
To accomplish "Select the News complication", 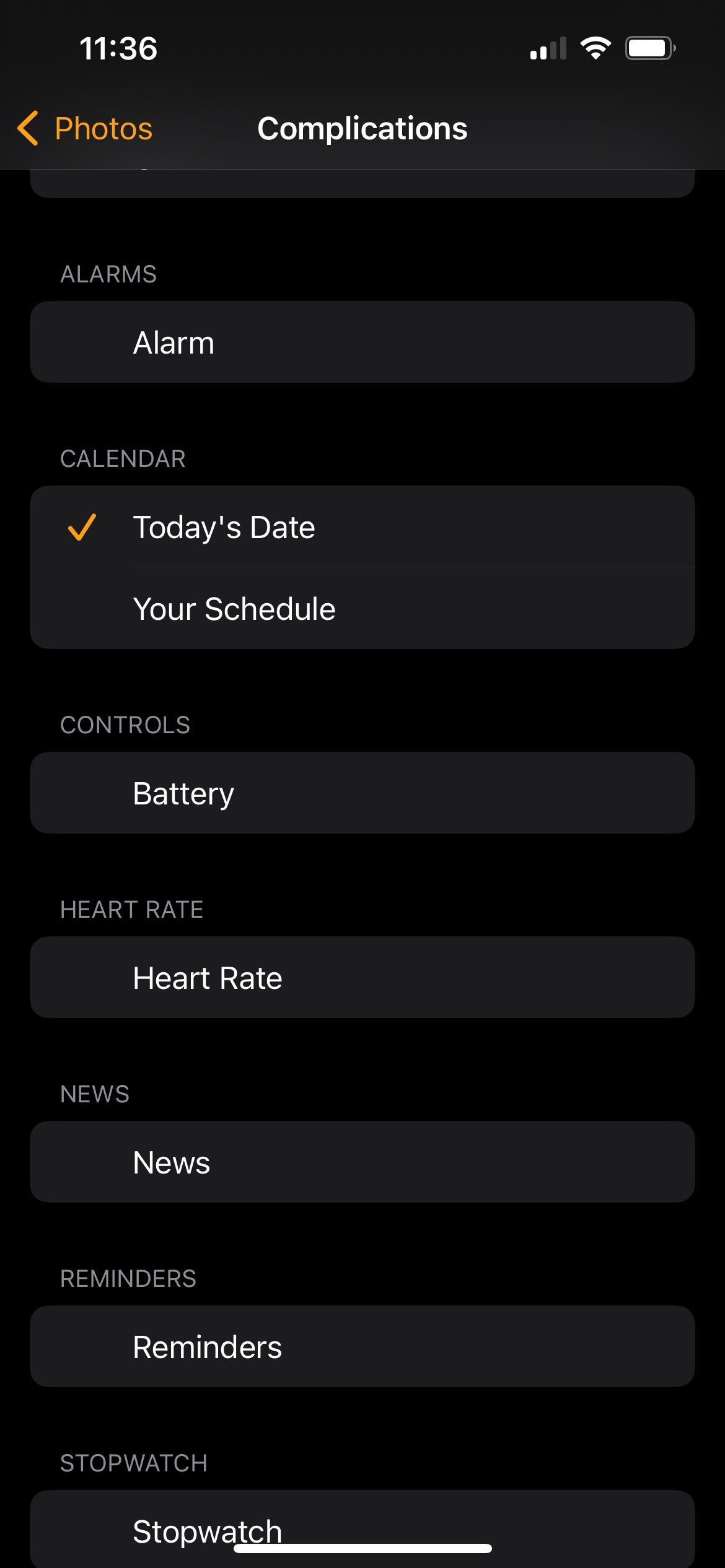I will [362, 1162].
